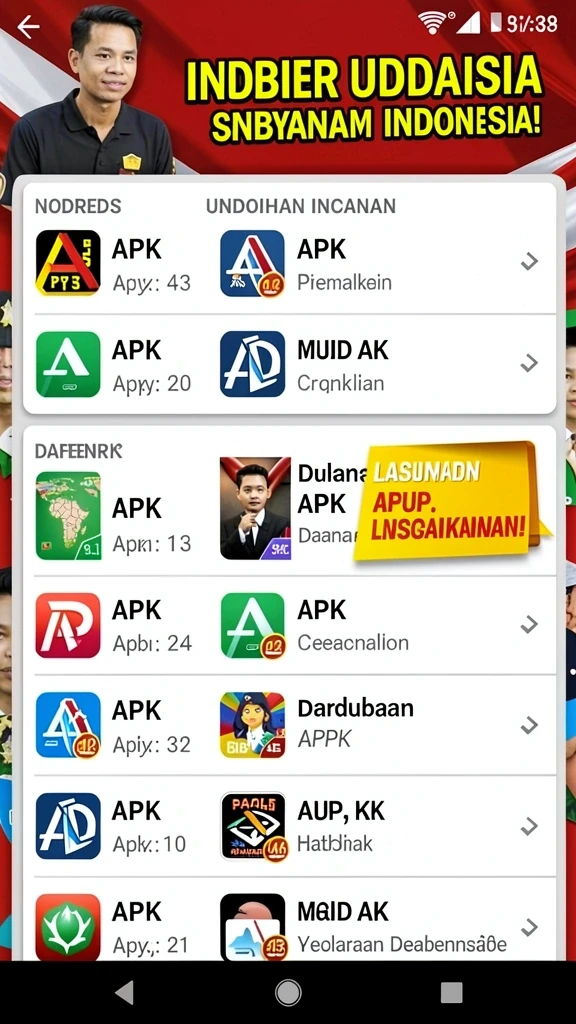Open the Dardubaan APPK row

[x=380, y=726]
